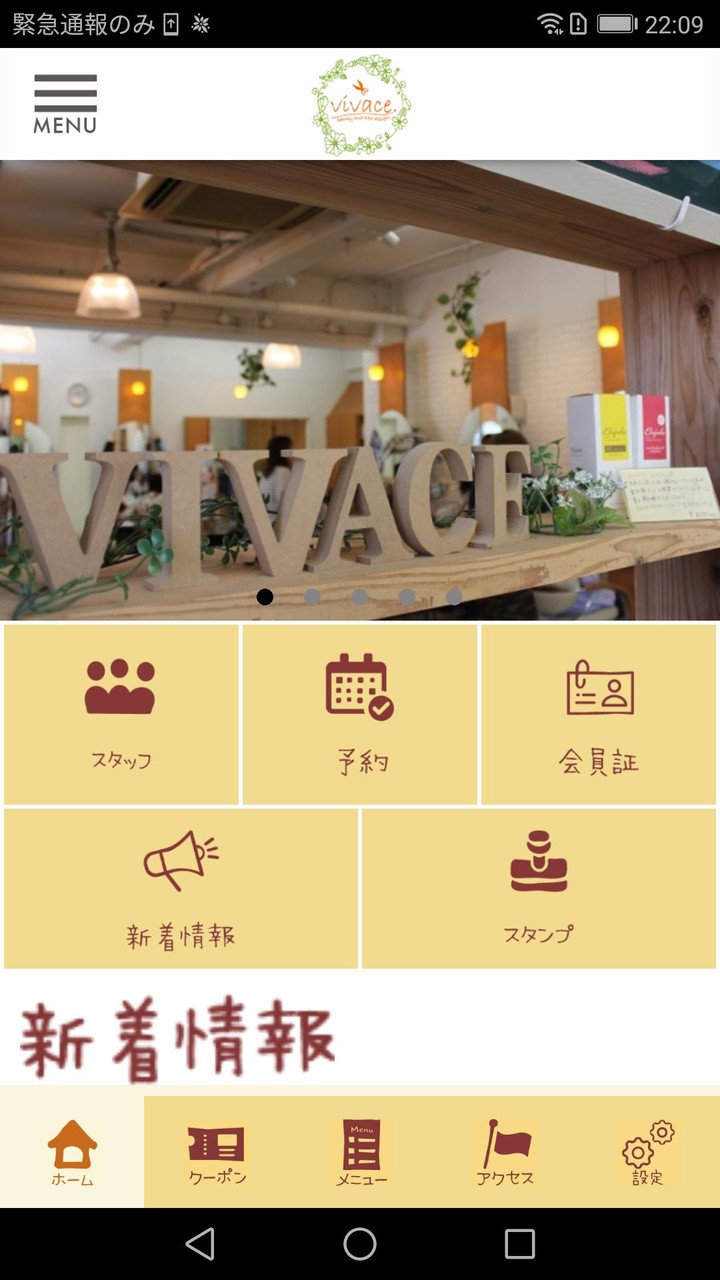720x1280 pixels.
Task: Tap the アクセス flag icon
Action: click(x=502, y=1150)
